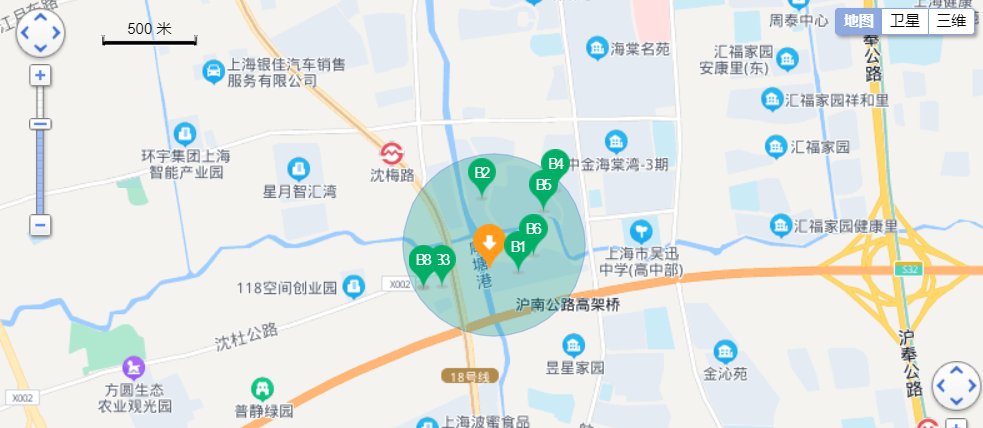Tap the zoom level slider track
This screenshot has width=983, height=428.
40,170
